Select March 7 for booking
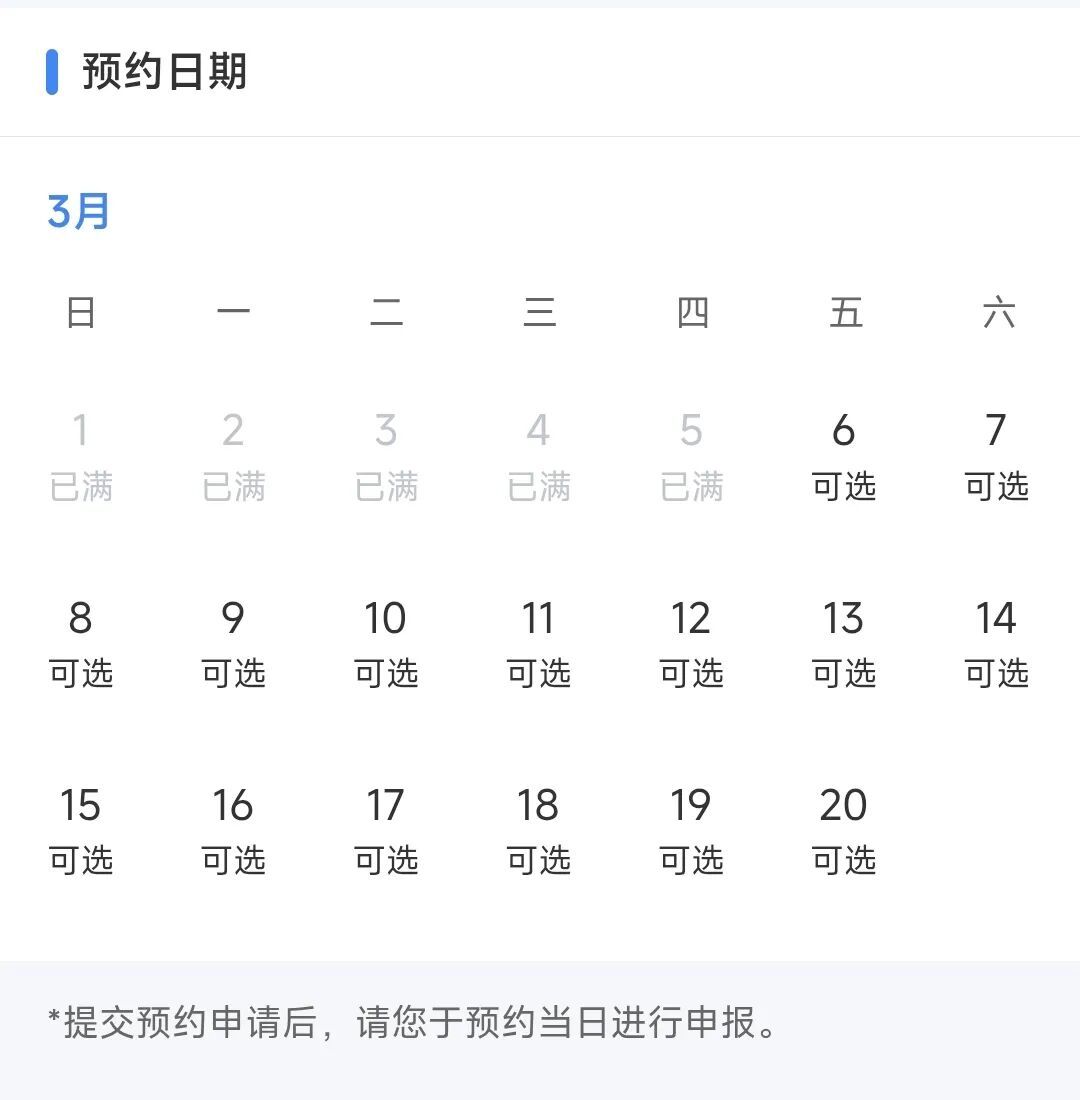The width and height of the screenshot is (1080, 1100). pyautogui.click(x=997, y=455)
